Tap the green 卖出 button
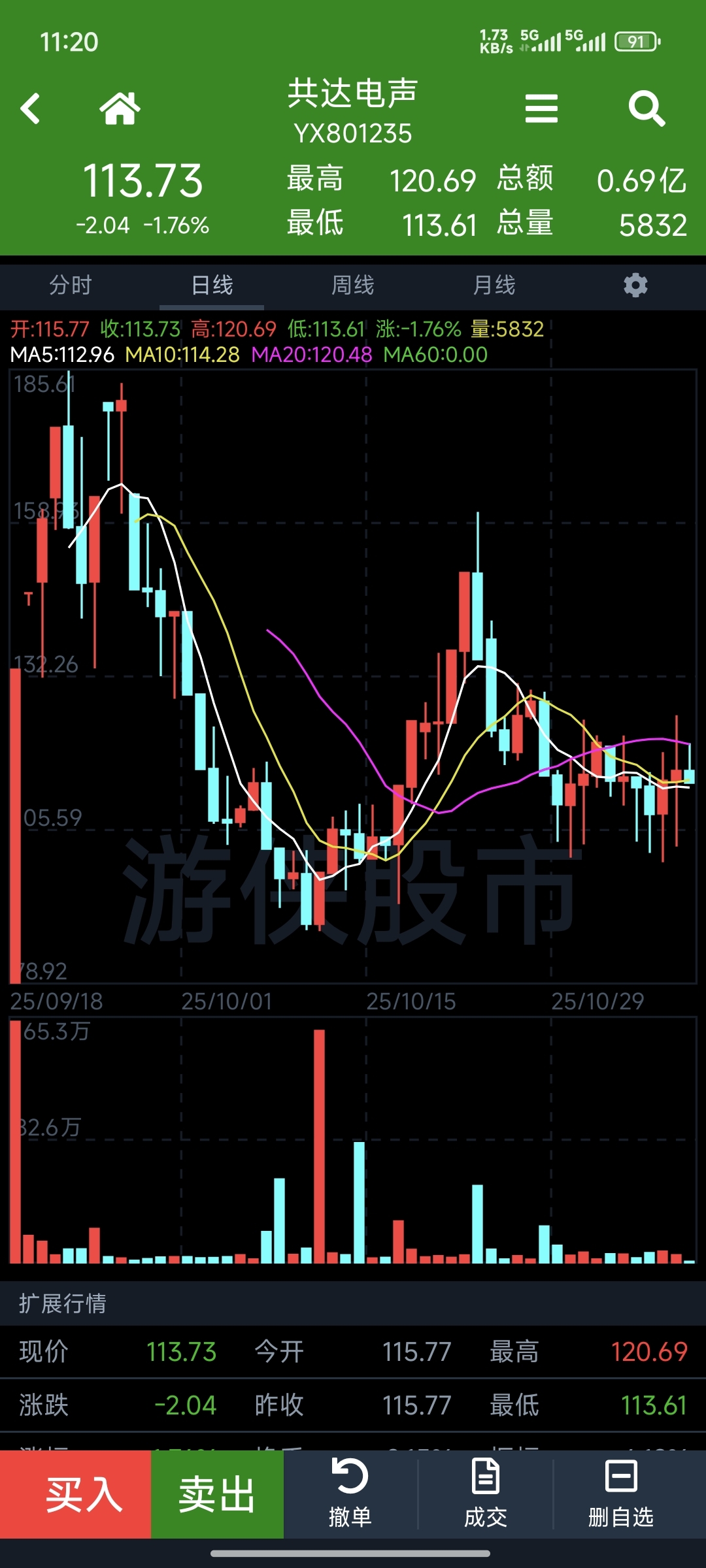The image size is (706, 1568). click(x=217, y=1495)
